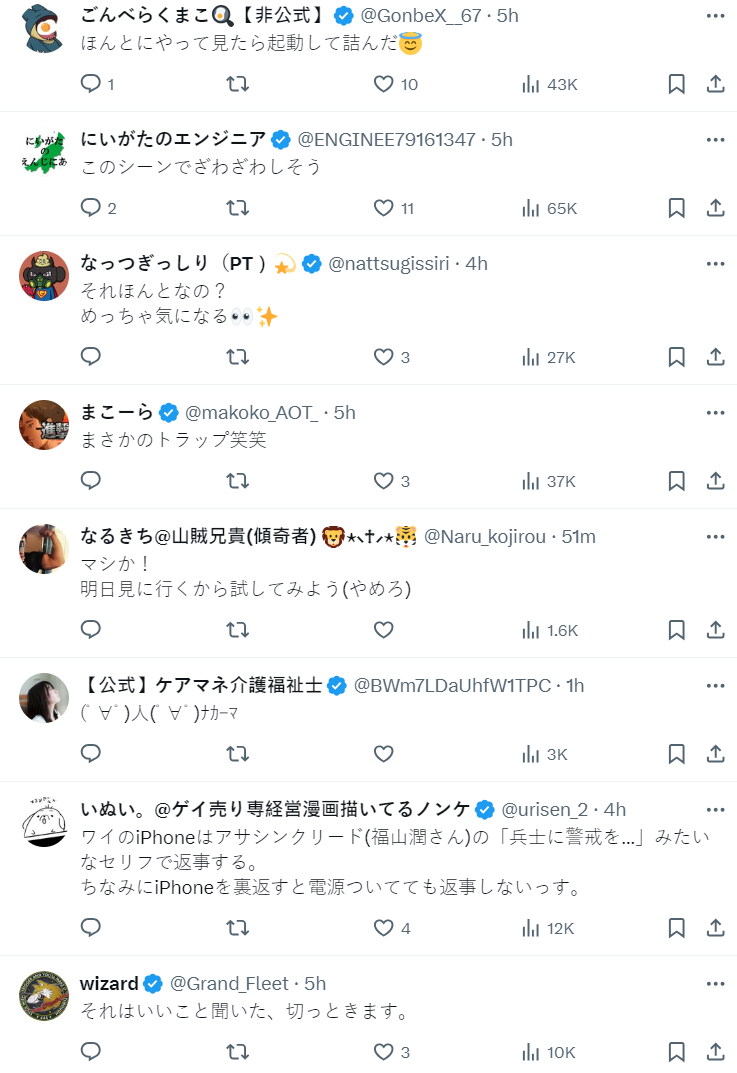Image resolution: width=737 pixels, height=1073 pixels.
Task: Like ケアマネ介護福祉士's reply
Action: pos(384,754)
